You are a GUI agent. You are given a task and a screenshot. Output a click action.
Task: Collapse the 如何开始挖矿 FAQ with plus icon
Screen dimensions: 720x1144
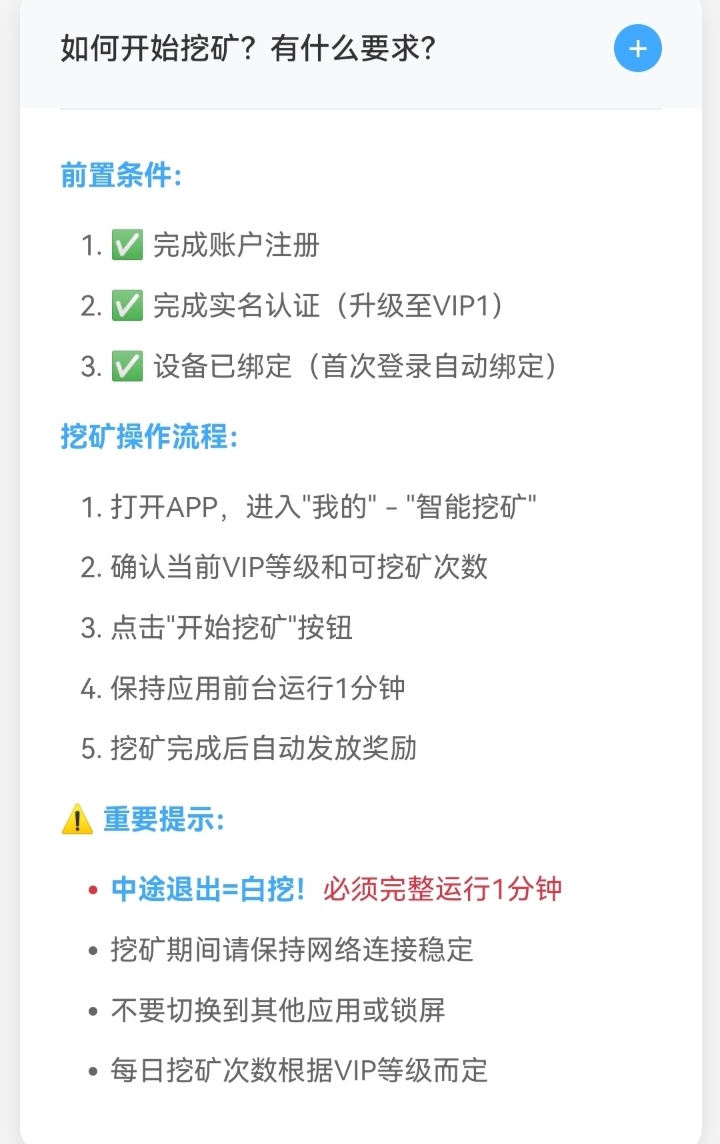637,48
